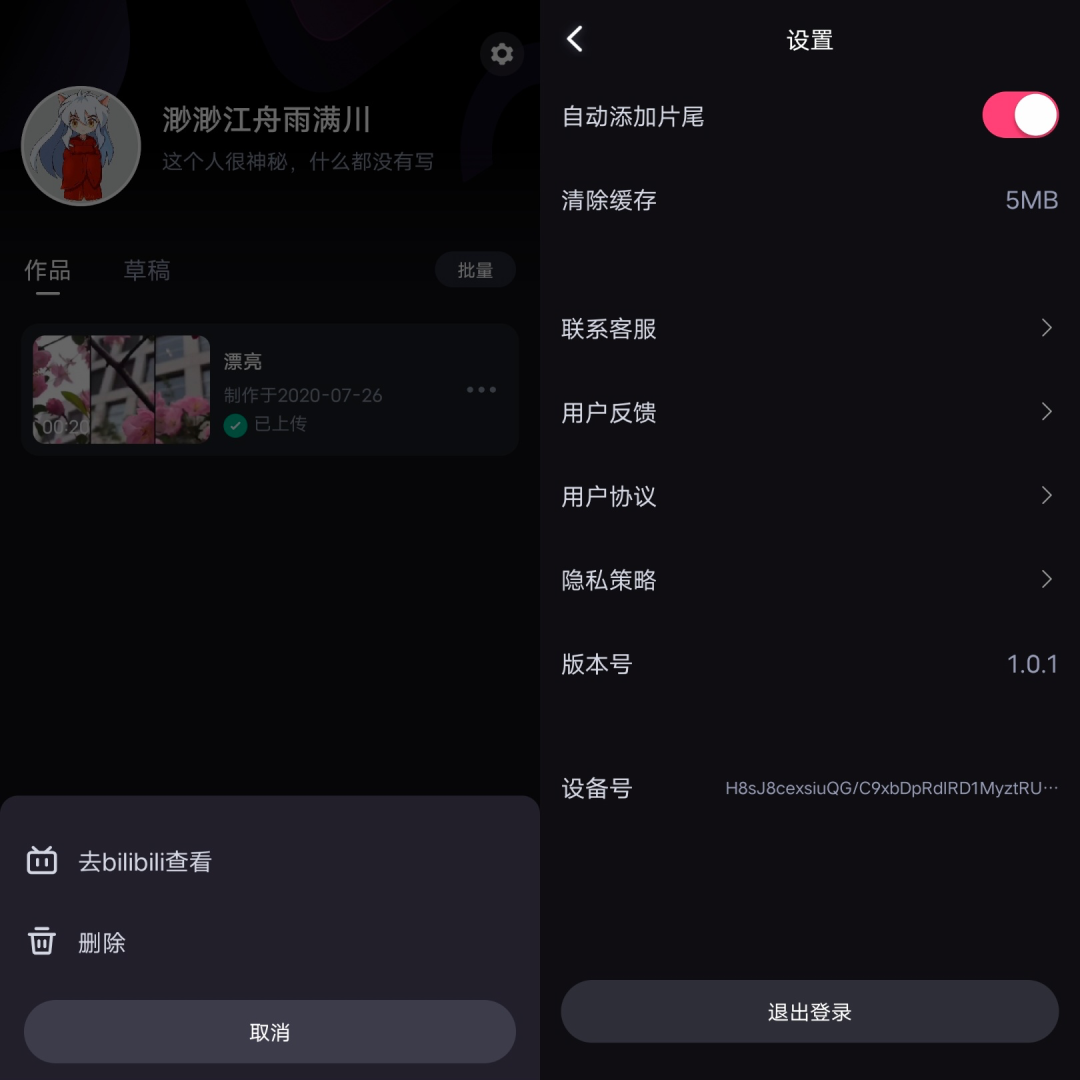Screen dimensions: 1080x1080
Task: Go back from the 设置 page
Action: (575, 40)
